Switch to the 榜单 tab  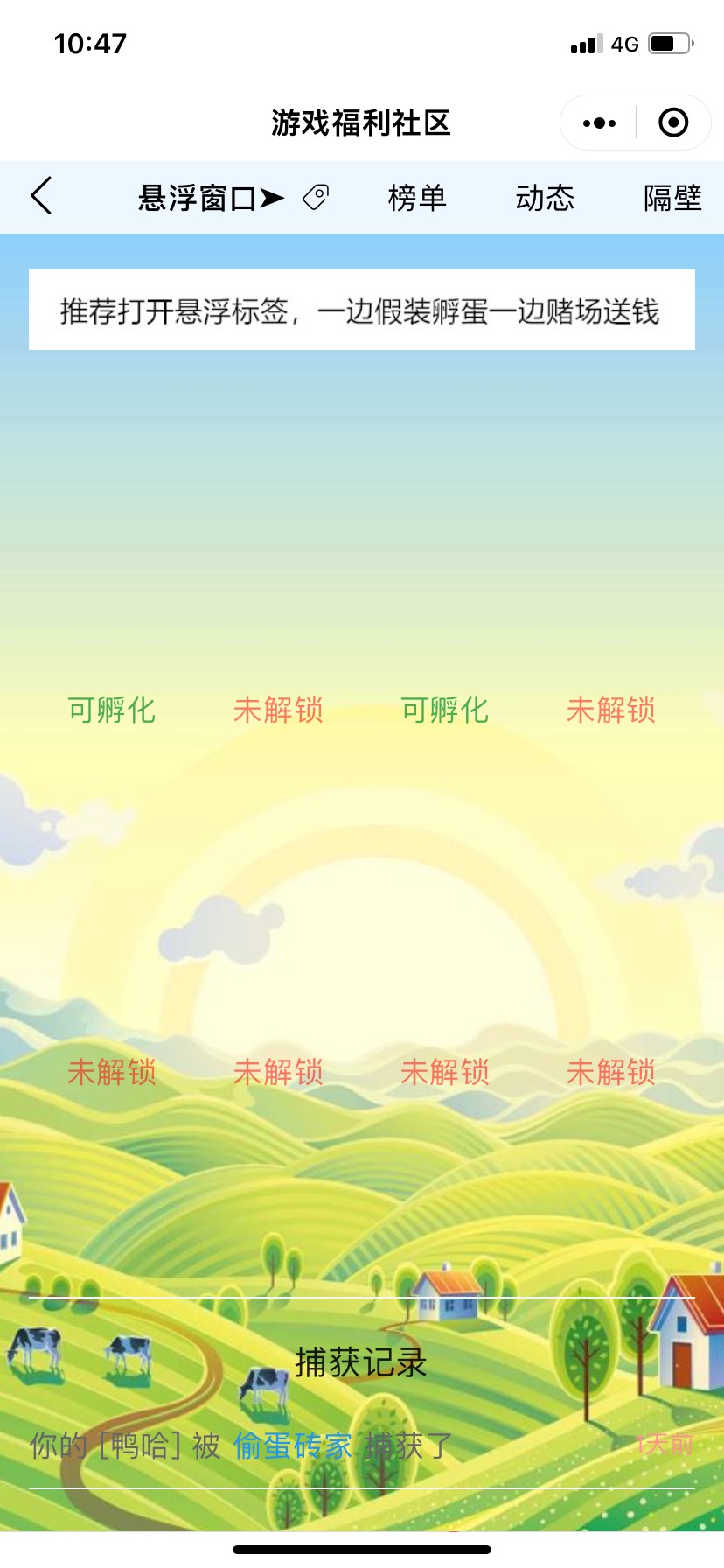point(417,199)
